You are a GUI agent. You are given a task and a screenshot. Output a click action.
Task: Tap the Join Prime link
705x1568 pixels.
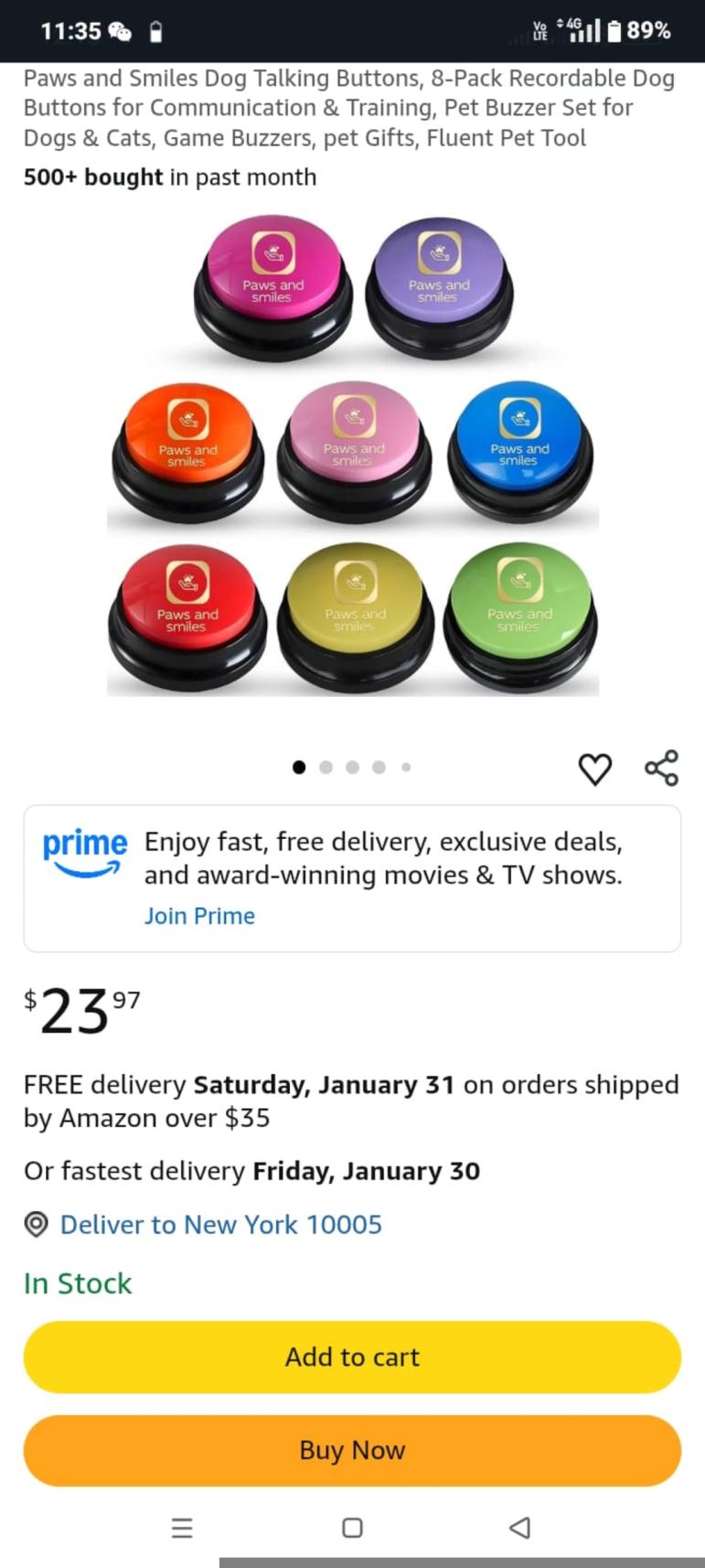pos(199,916)
